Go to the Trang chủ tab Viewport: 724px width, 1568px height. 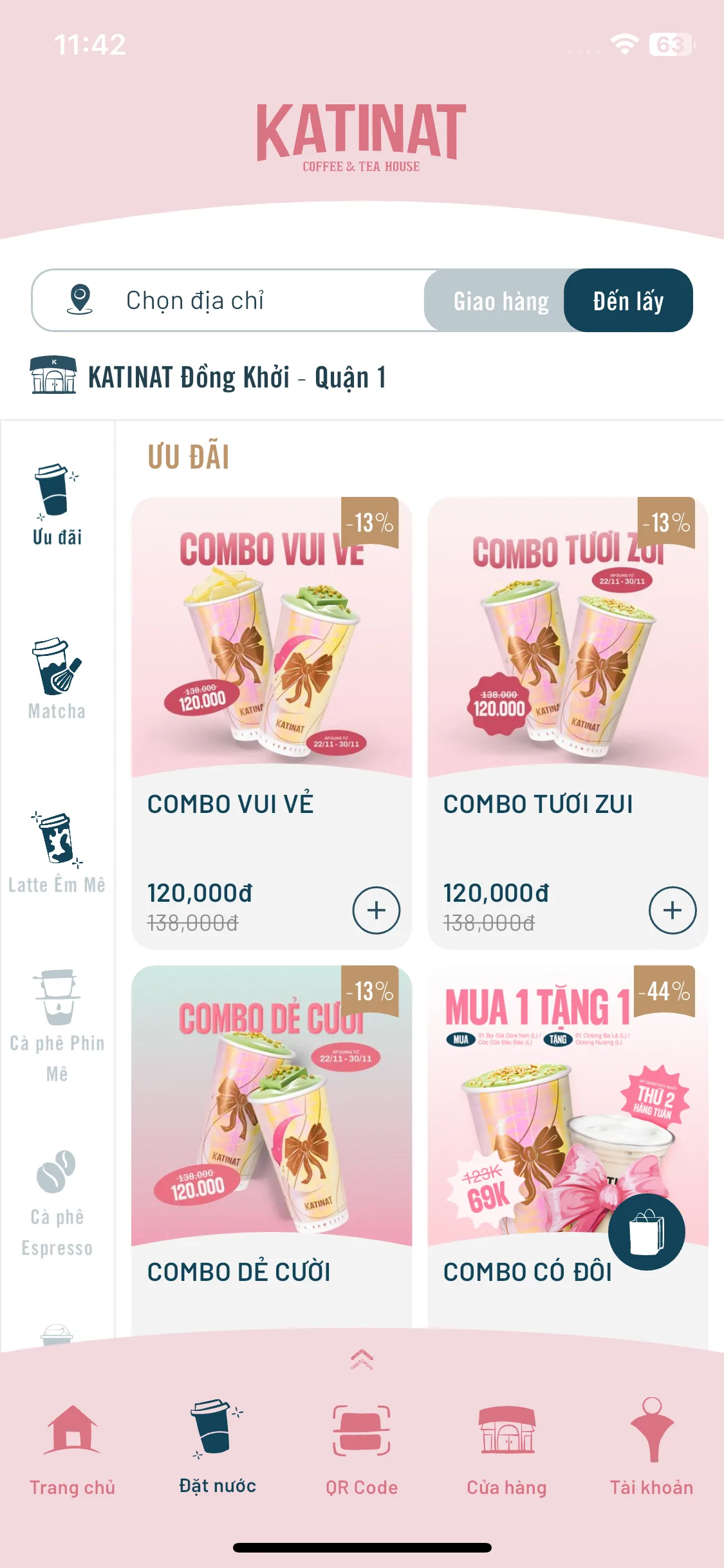click(72, 1447)
